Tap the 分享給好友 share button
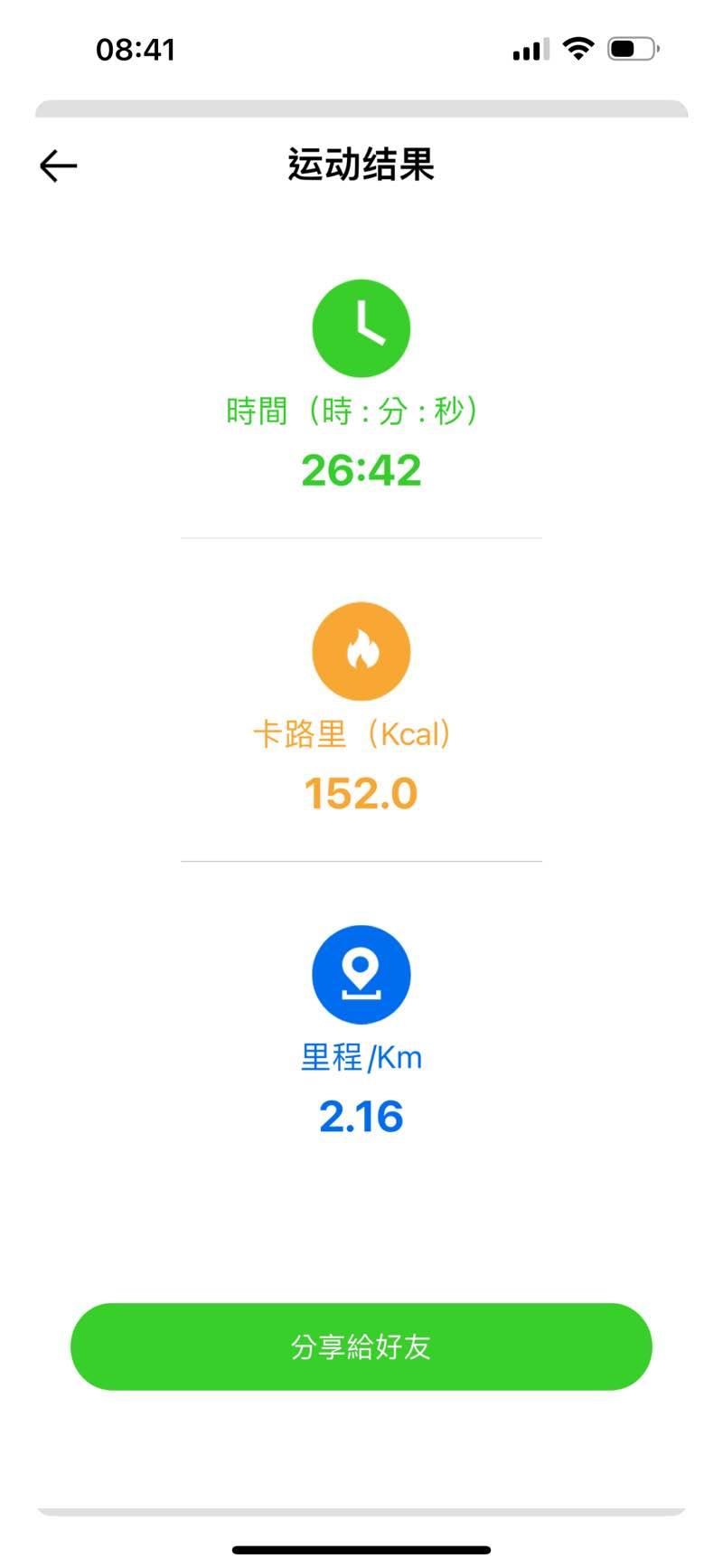 point(361,1346)
